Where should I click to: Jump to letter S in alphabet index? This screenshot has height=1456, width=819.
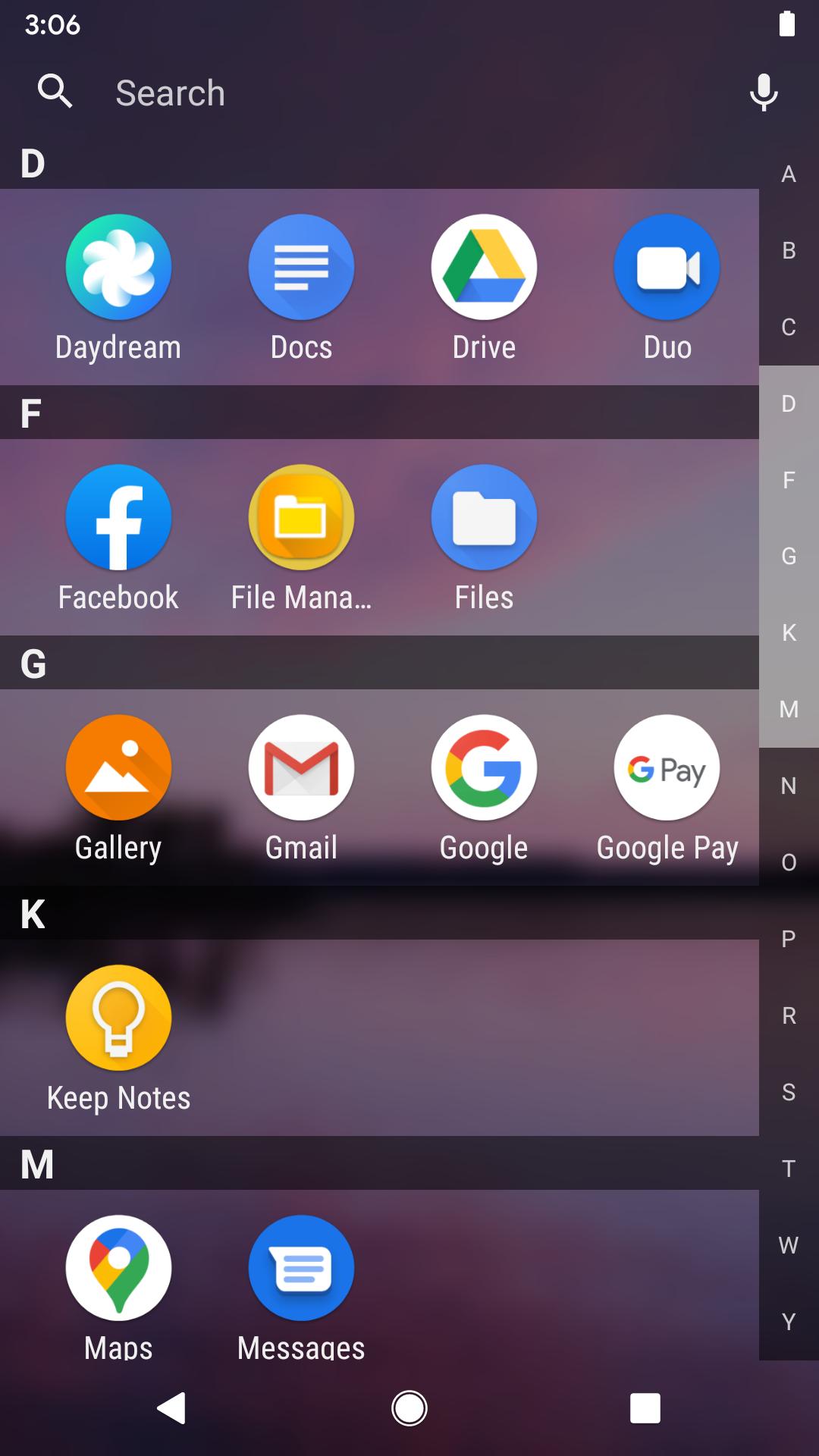(x=789, y=1092)
